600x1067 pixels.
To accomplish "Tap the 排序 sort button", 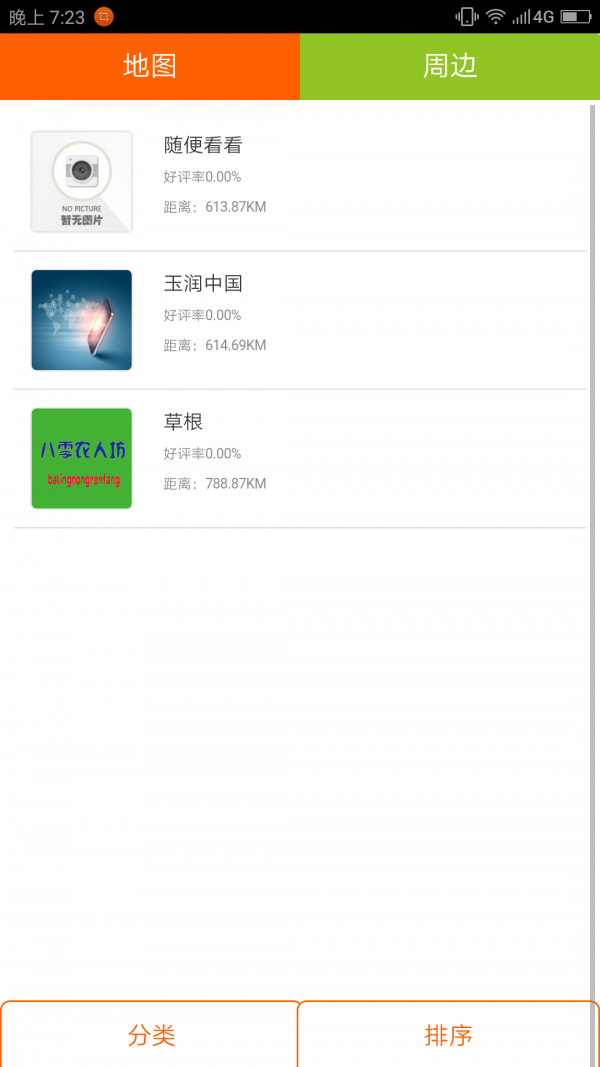I will pyautogui.click(x=449, y=1034).
